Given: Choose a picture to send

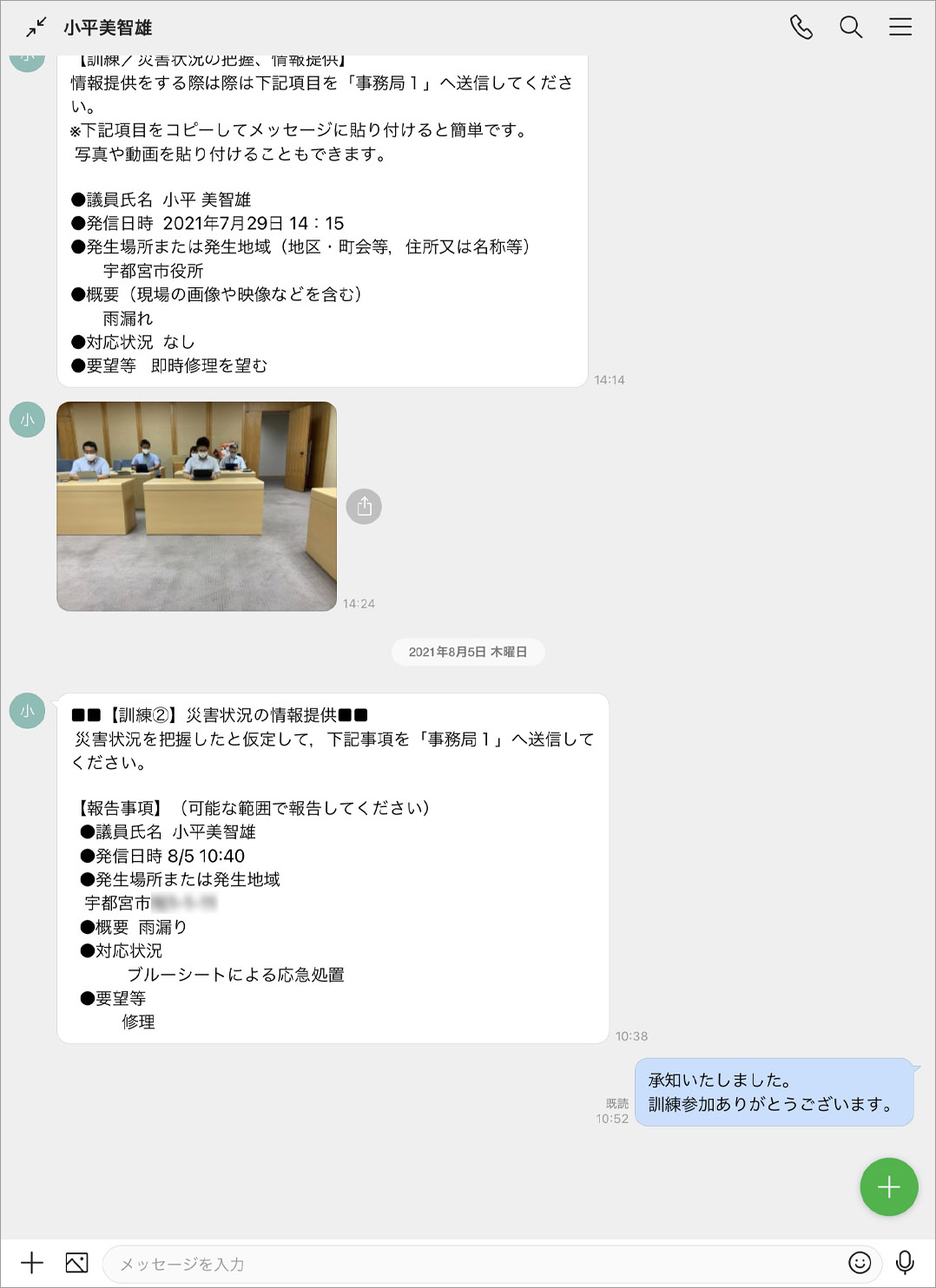Looking at the screenshot, I should [x=76, y=1263].
